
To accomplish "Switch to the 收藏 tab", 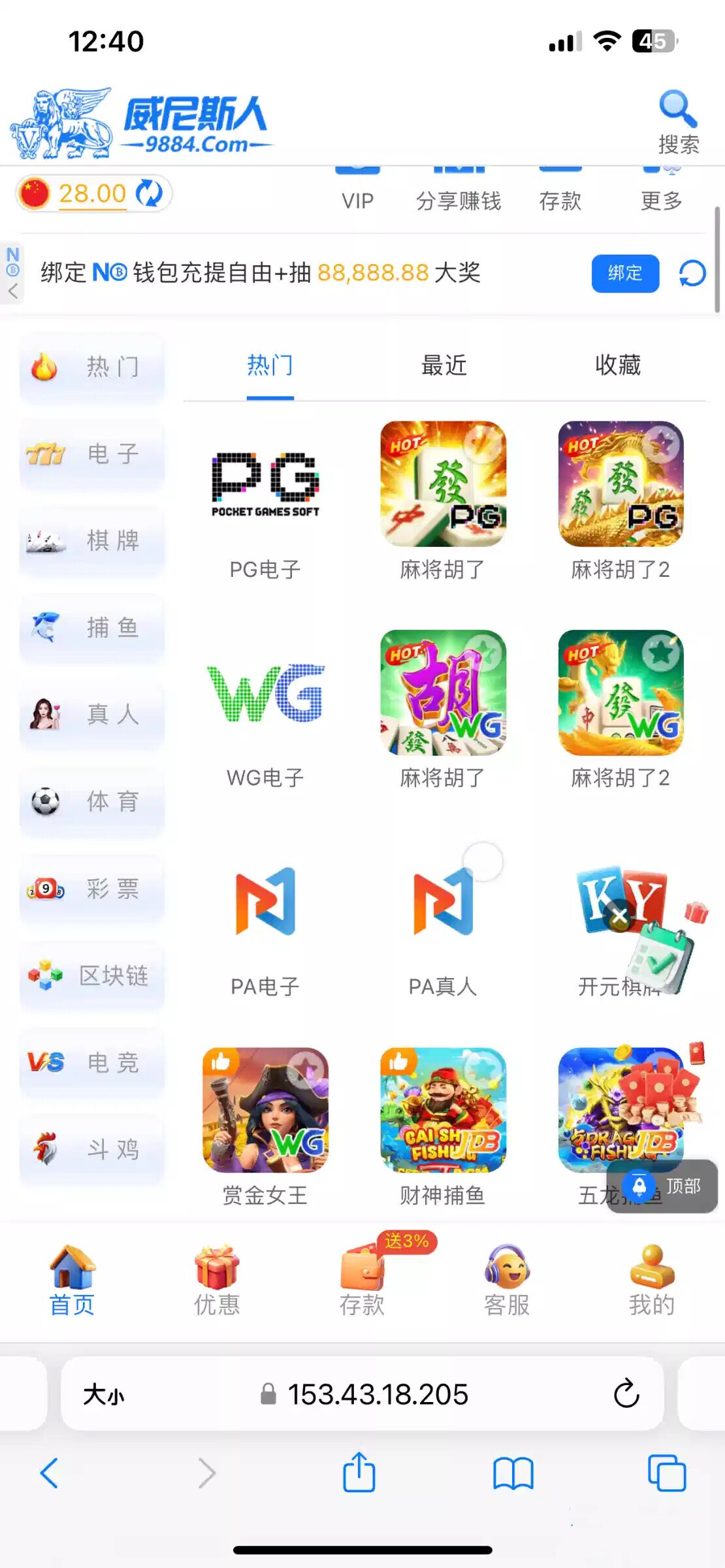I will [x=617, y=366].
